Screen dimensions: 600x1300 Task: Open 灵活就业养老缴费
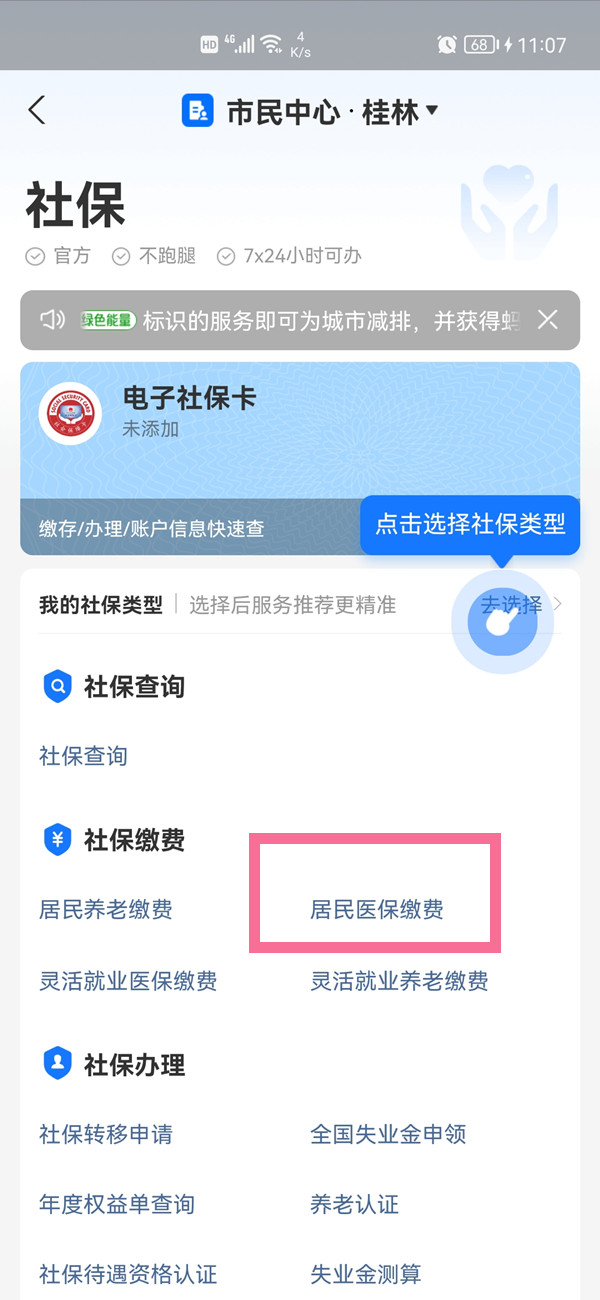point(399,981)
